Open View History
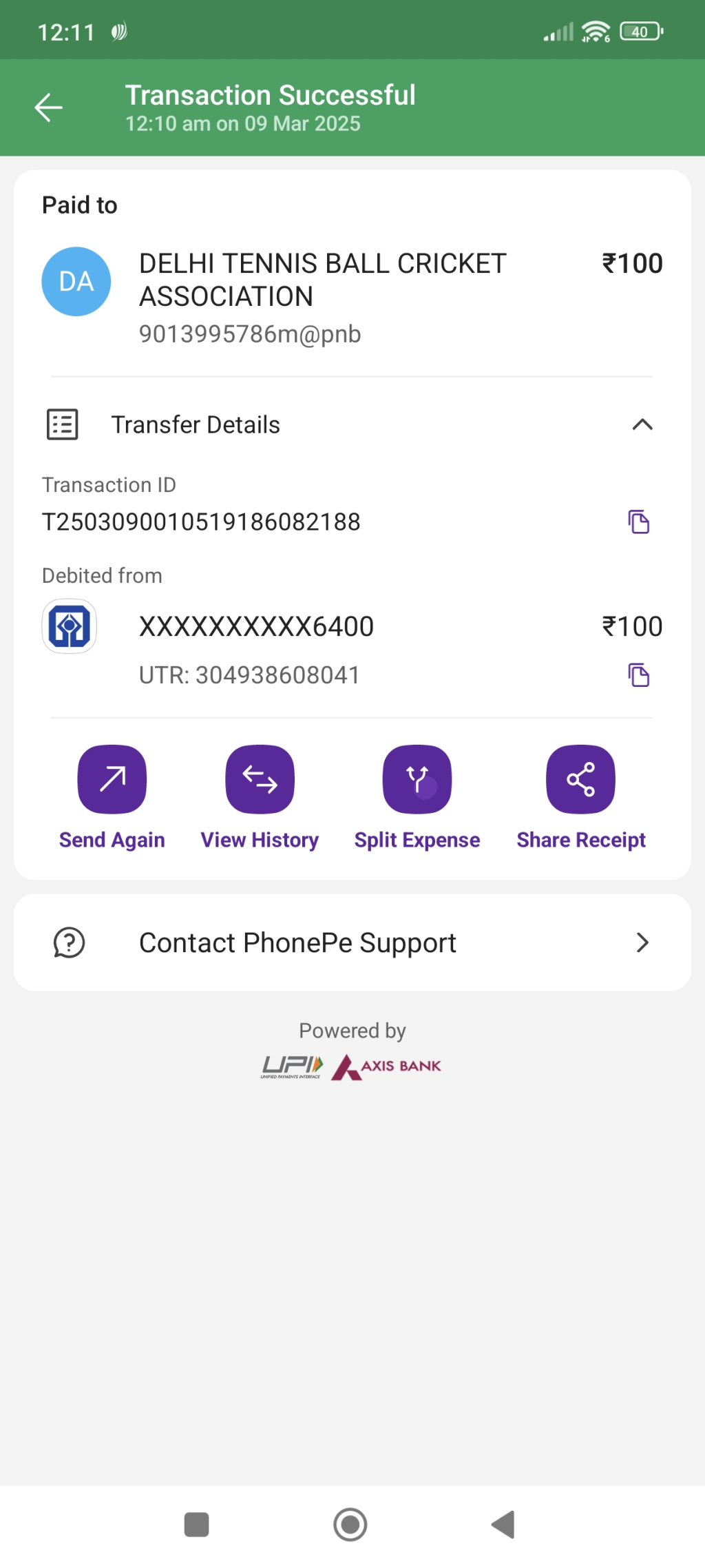Screen dimensions: 705x1568 click(x=260, y=780)
